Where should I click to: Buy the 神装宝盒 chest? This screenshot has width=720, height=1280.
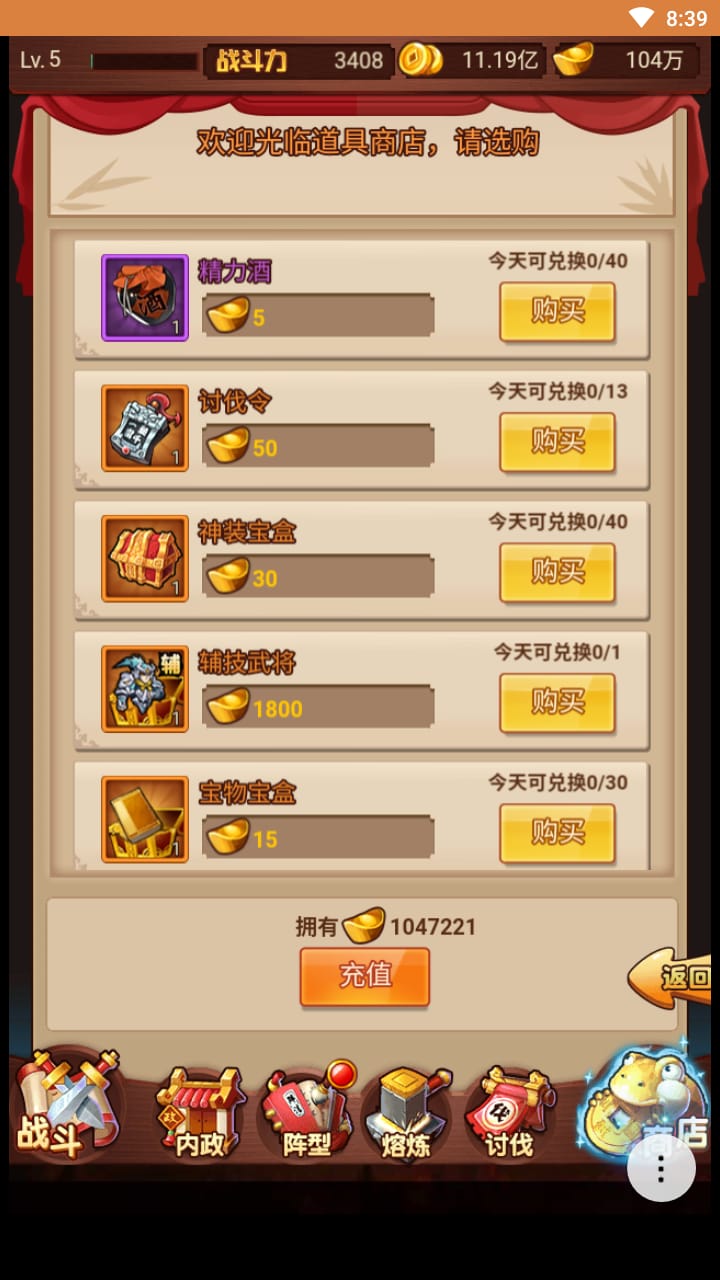tap(557, 572)
